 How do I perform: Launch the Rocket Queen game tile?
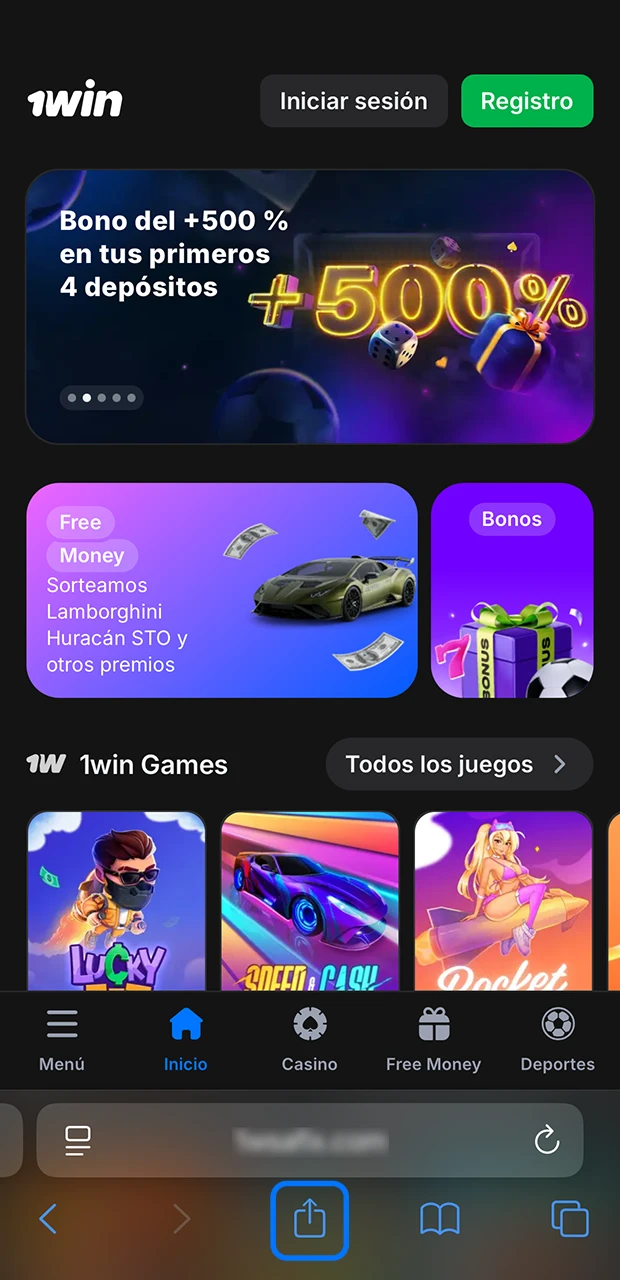(503, 900)
